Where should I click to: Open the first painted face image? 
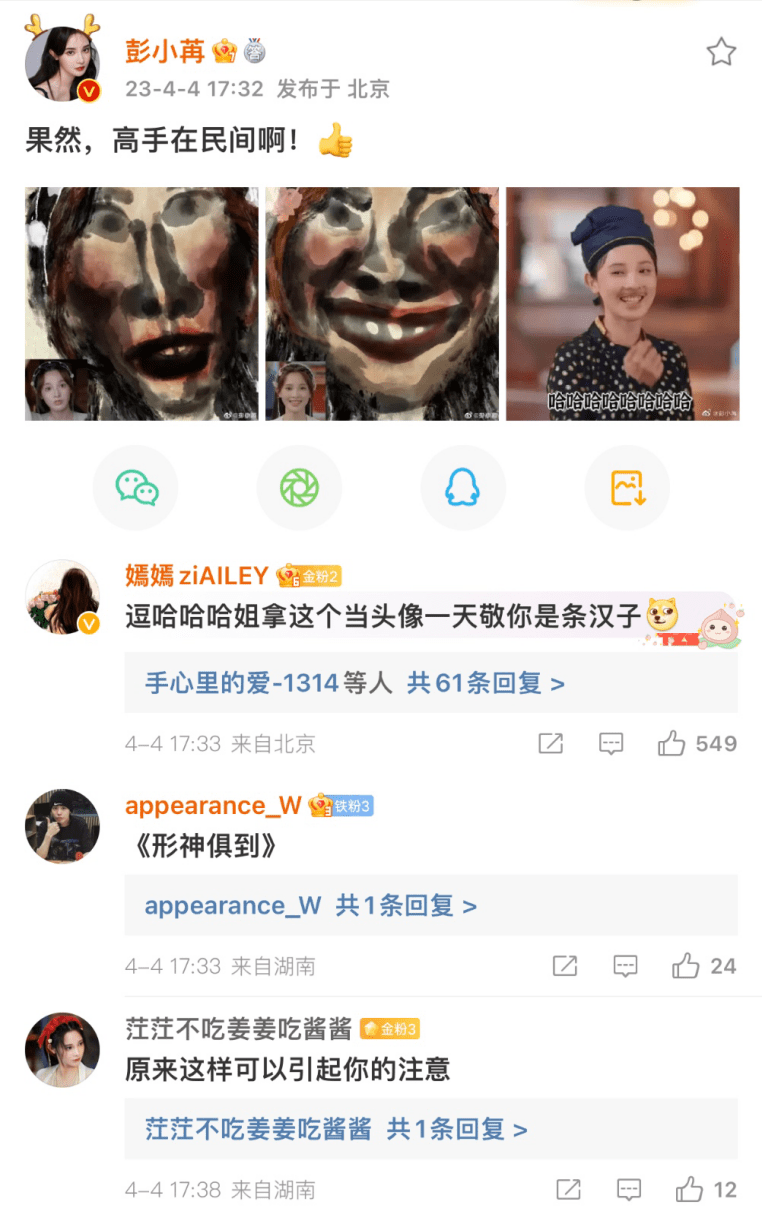tap(141, 304)
